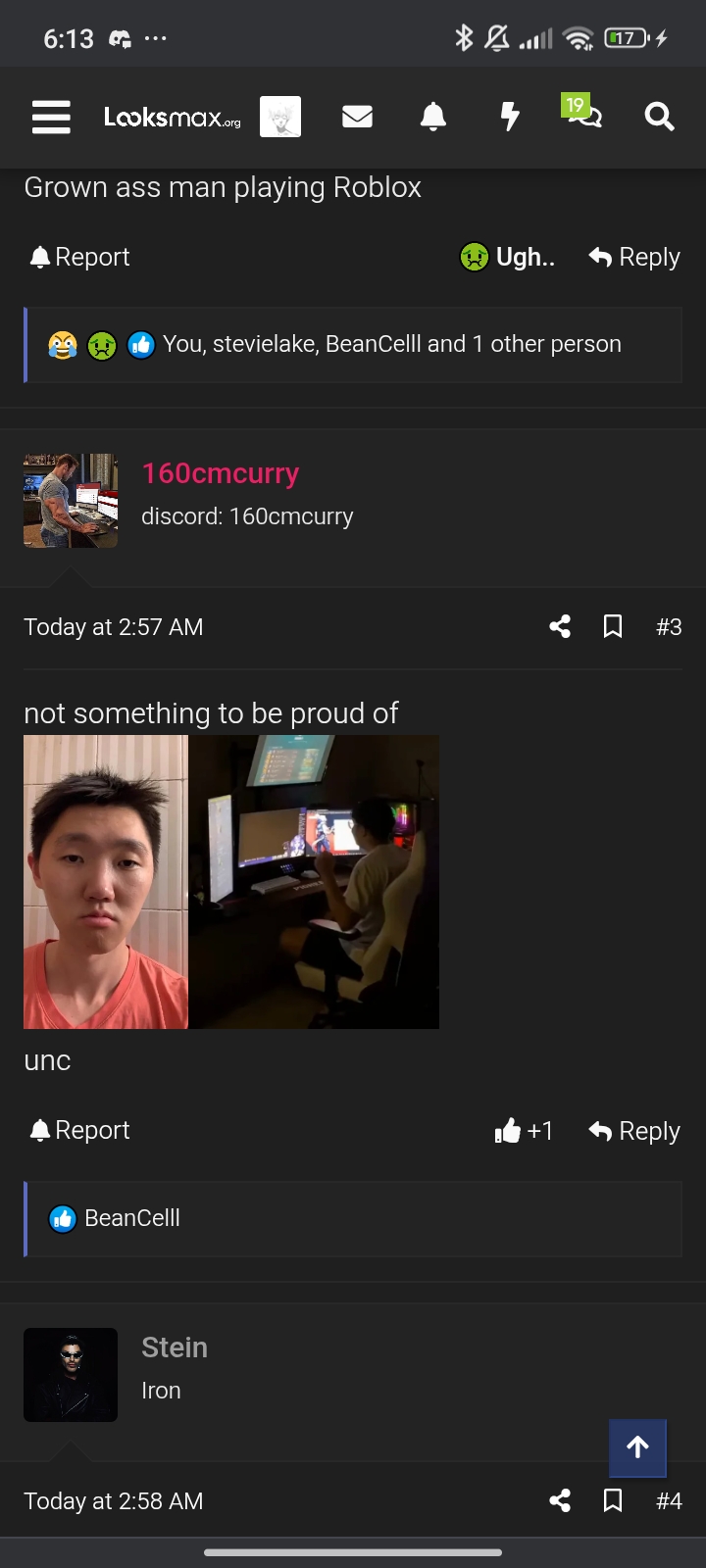706x1568 pixels.
Task: Jump to top with arrow button
Action: (x=637, y=1447)
